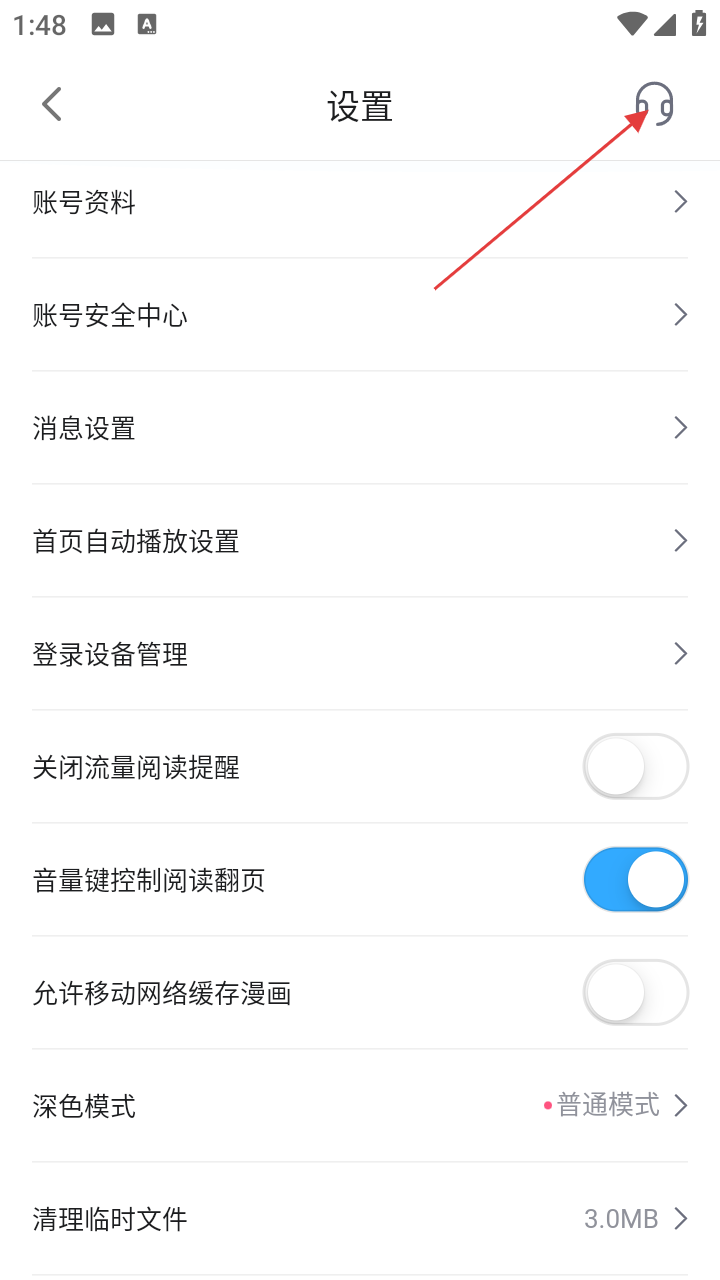The image size is (720, 1280).
Task: Open 账号安全中心
Action: point(360,316)
